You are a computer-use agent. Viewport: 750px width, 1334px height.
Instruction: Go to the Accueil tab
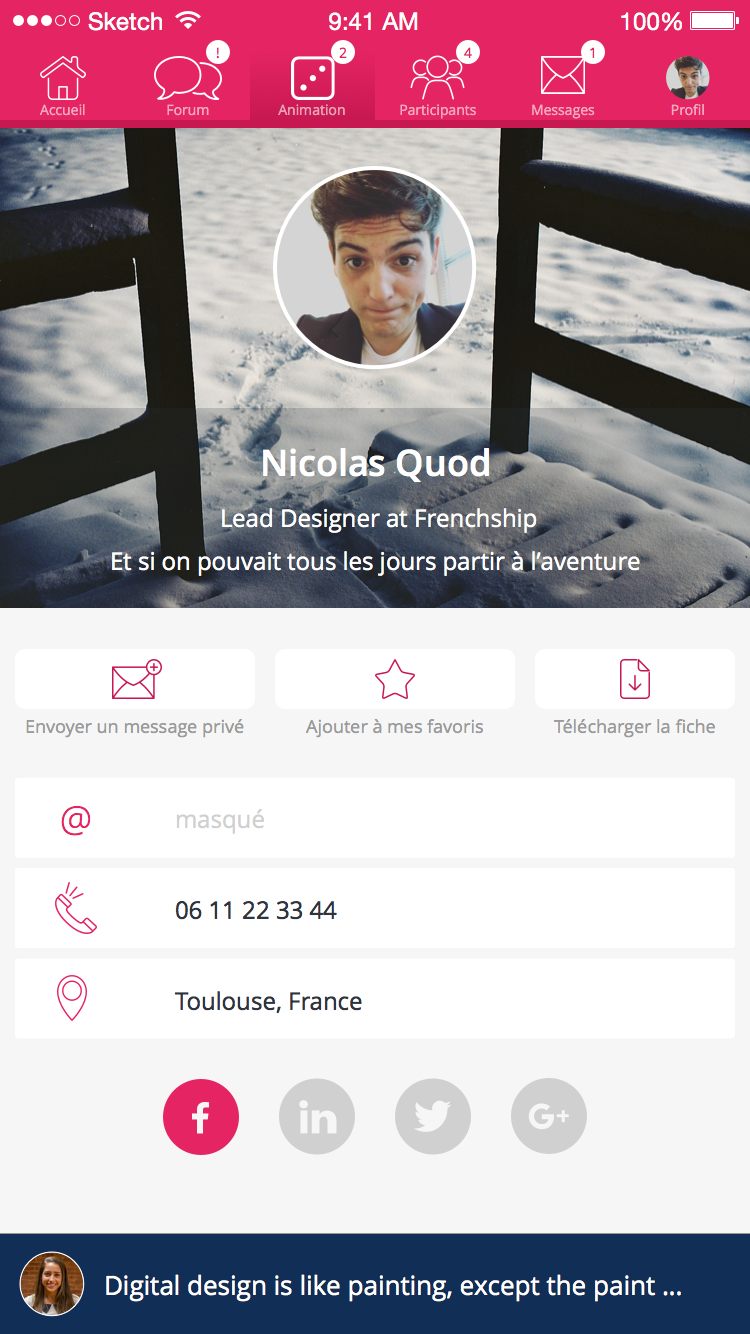62,85
